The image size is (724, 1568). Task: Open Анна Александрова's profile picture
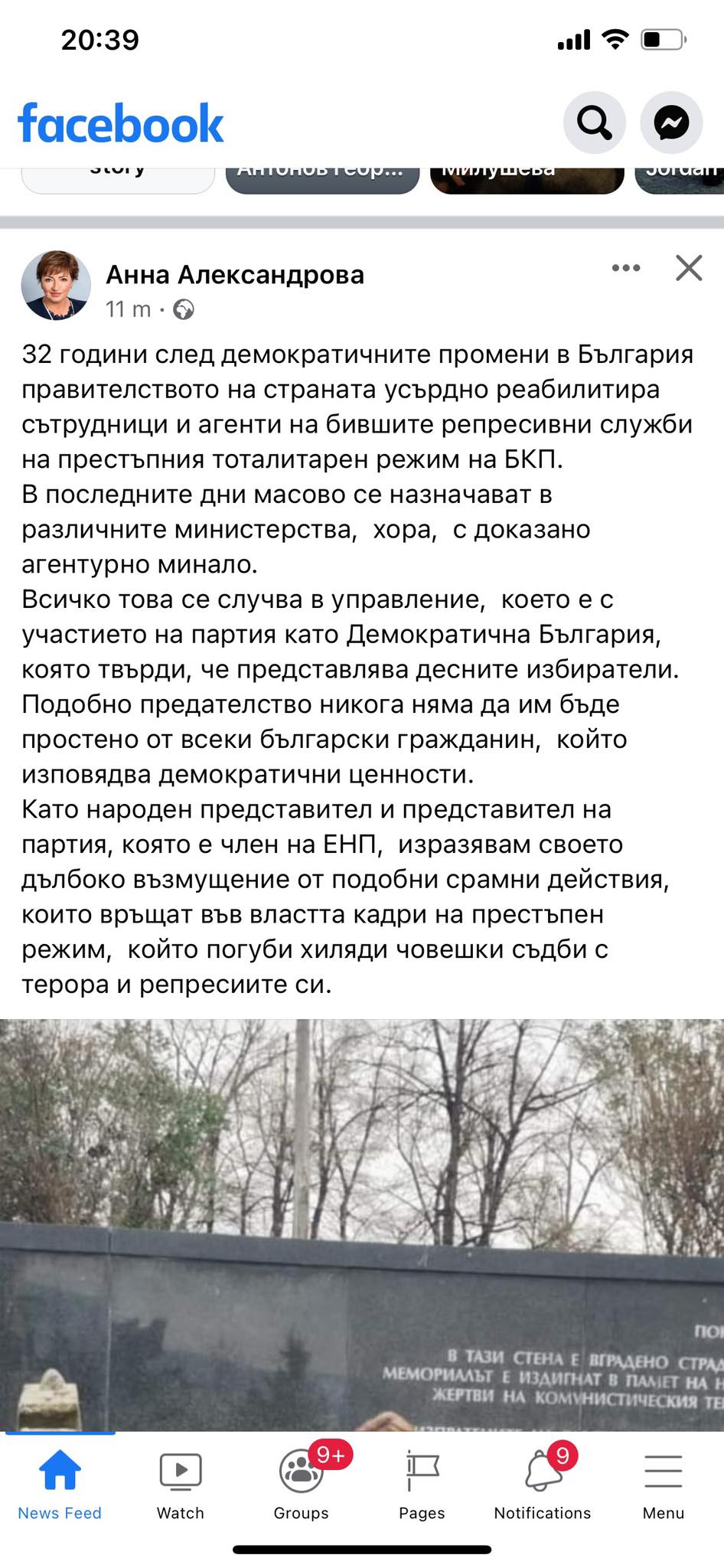coord(56,285)
